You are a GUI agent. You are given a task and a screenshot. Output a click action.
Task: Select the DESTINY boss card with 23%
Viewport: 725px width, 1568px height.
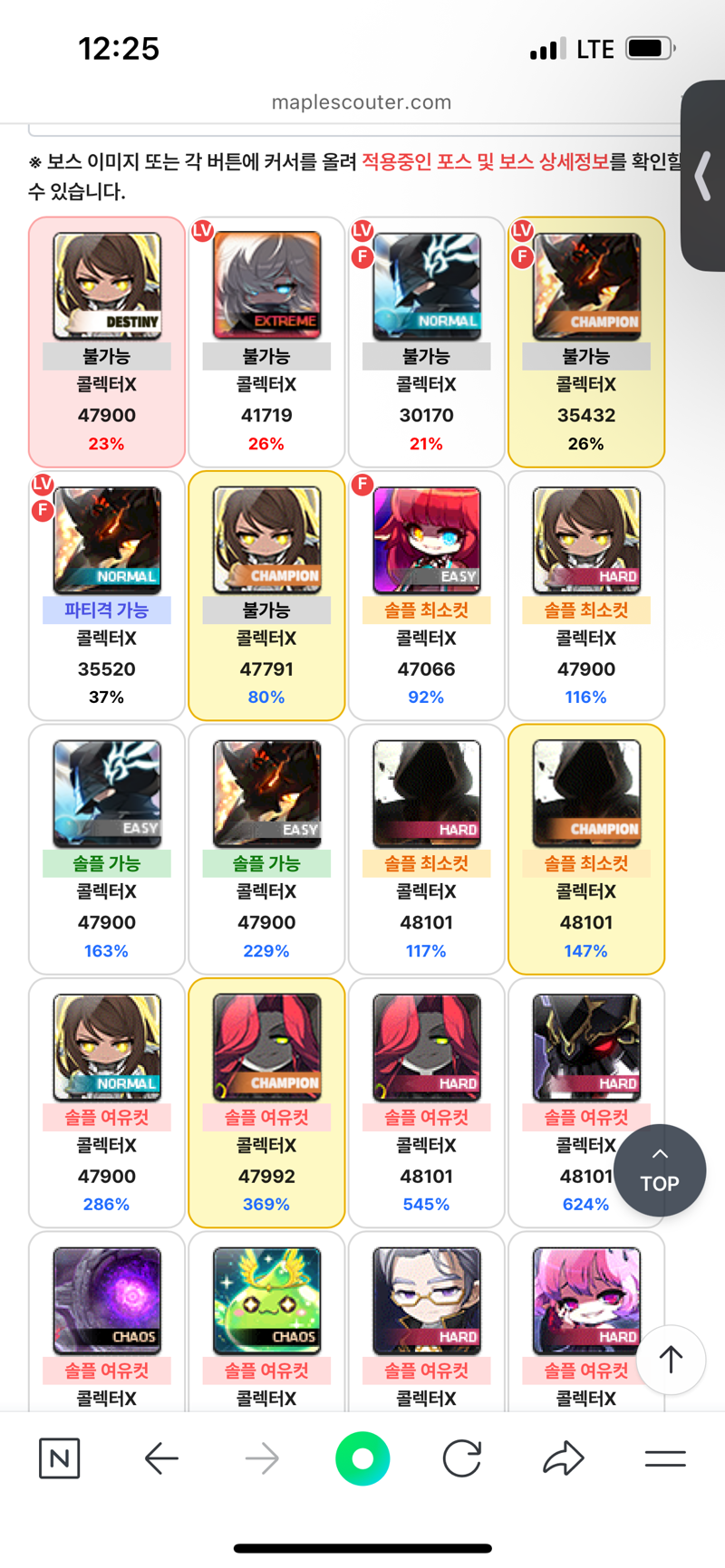point(107,342)
